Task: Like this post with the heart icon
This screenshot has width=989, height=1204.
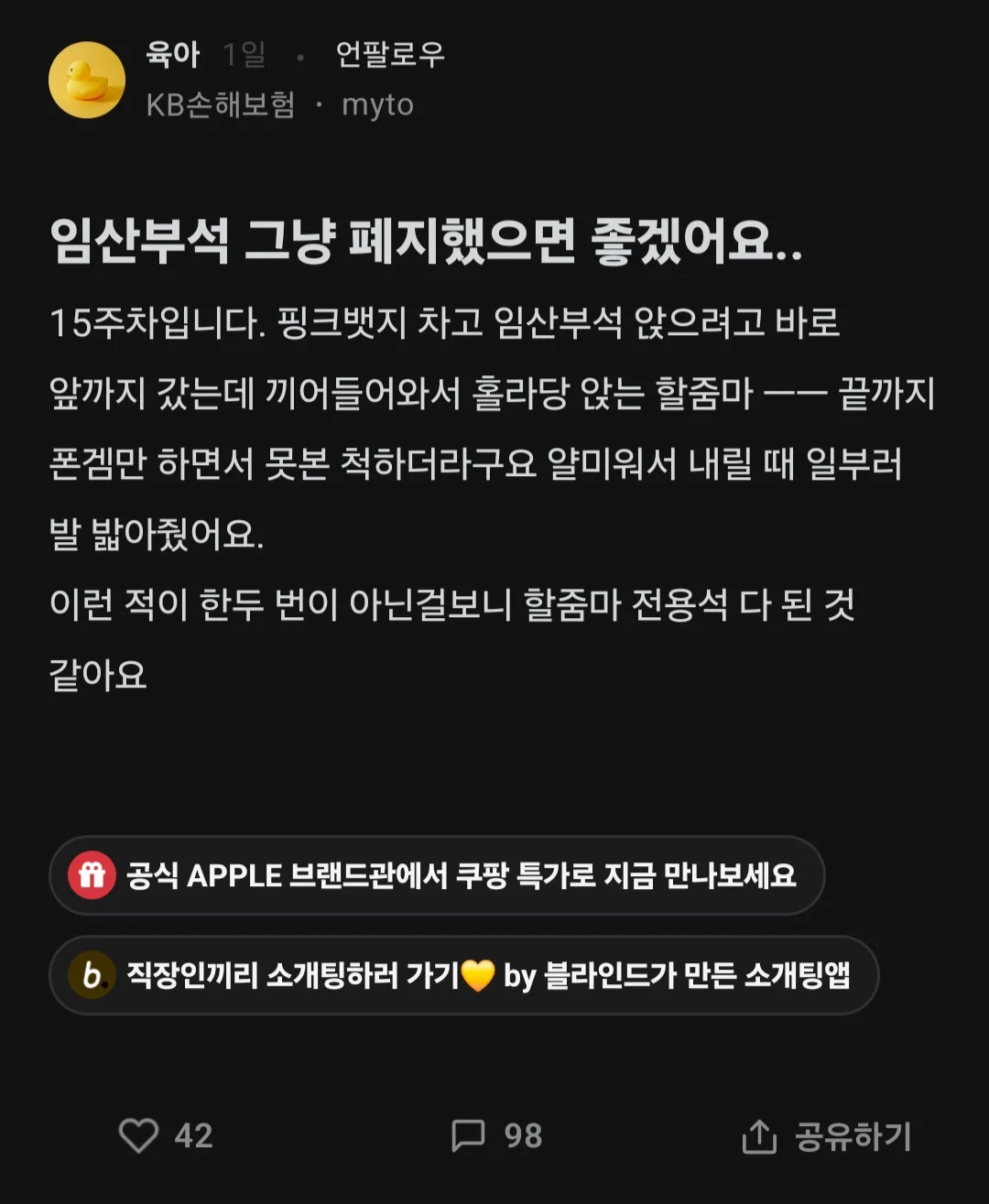Action: [139, 1136]
